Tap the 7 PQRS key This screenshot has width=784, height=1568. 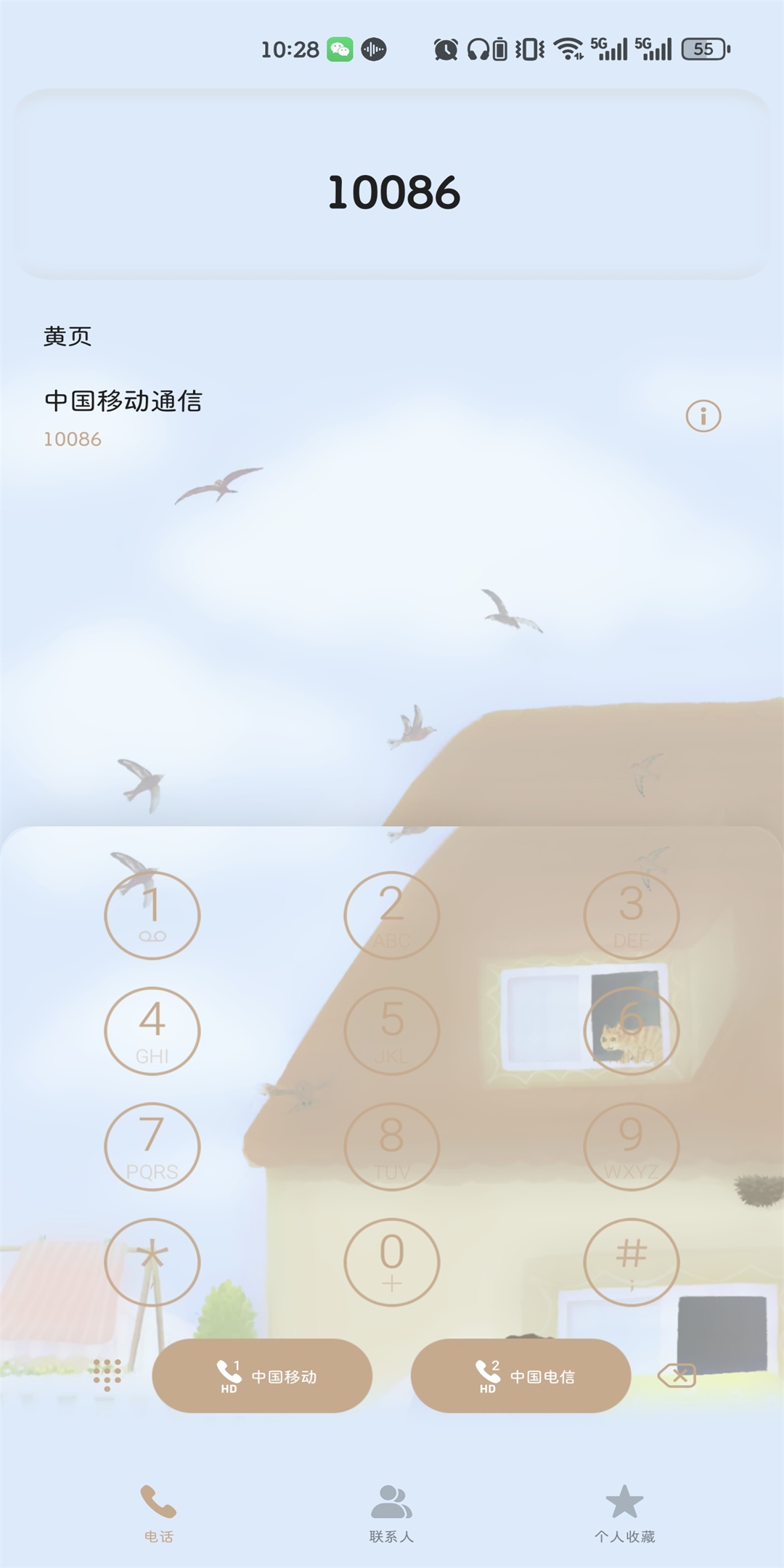[152, 1146]
